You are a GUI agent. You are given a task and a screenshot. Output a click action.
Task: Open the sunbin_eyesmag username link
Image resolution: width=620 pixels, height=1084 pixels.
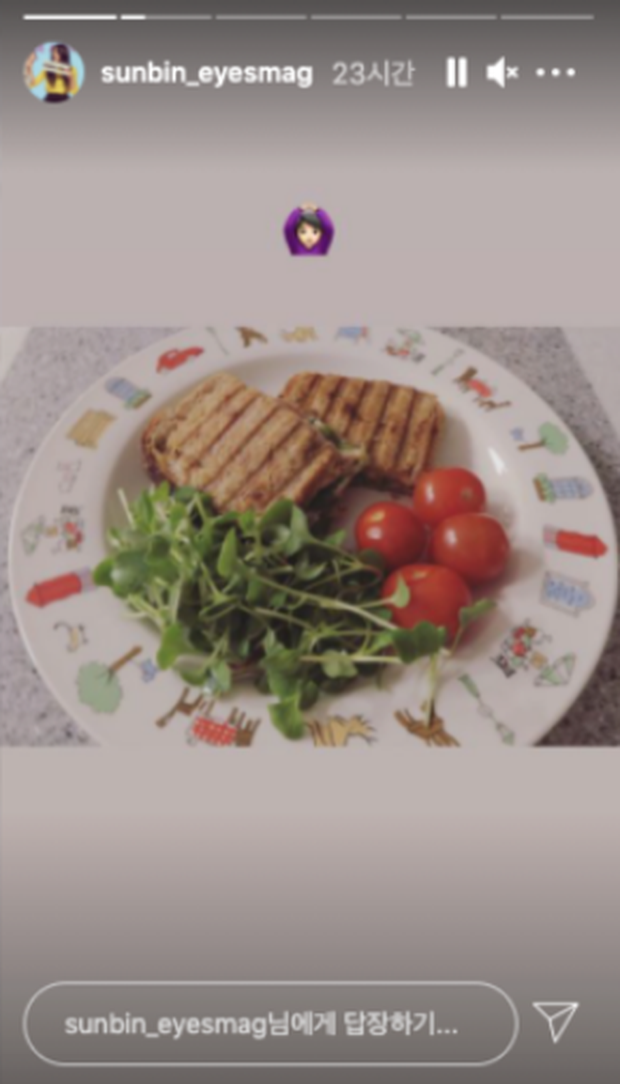[206, 73]
